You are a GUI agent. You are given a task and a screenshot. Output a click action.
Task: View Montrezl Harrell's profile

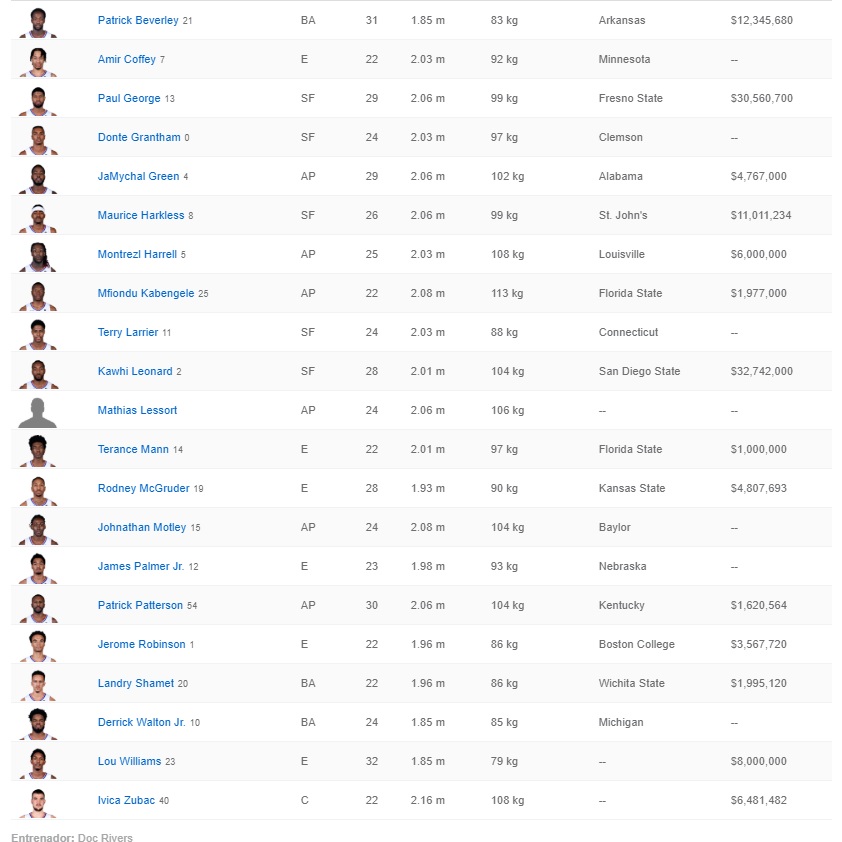pos(137,254)
